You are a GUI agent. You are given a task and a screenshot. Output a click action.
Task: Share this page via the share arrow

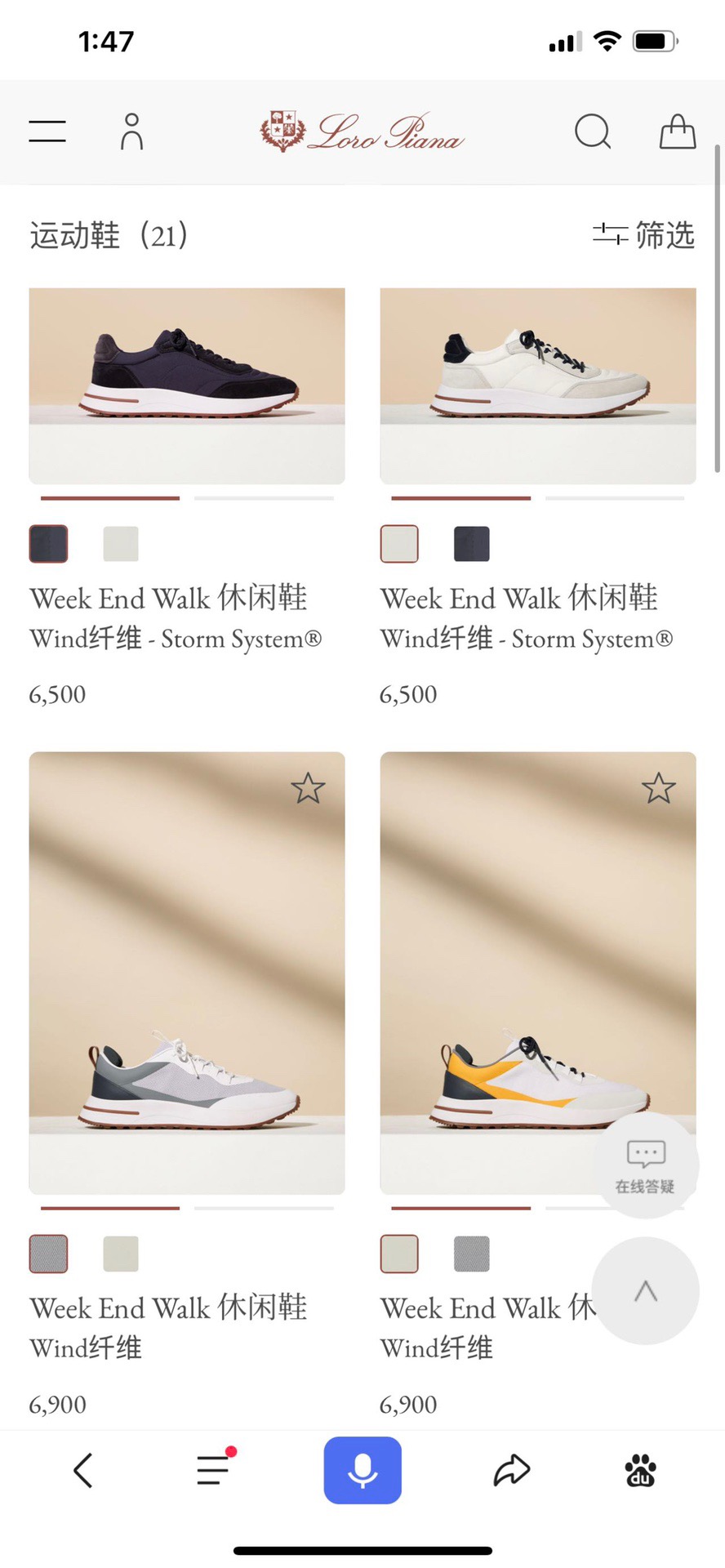coord(512,1471)
